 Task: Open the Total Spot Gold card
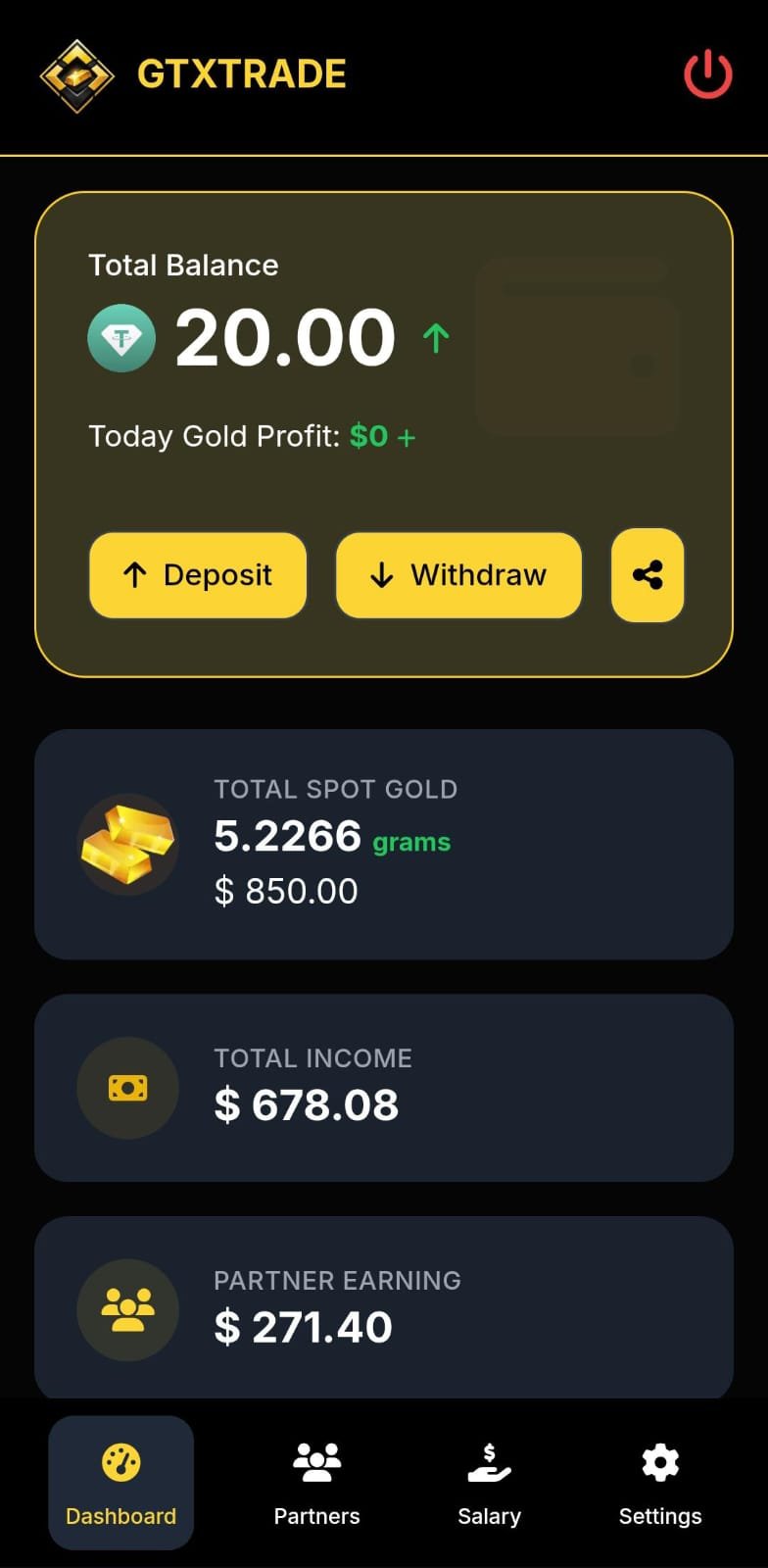[x=383, y=844]
